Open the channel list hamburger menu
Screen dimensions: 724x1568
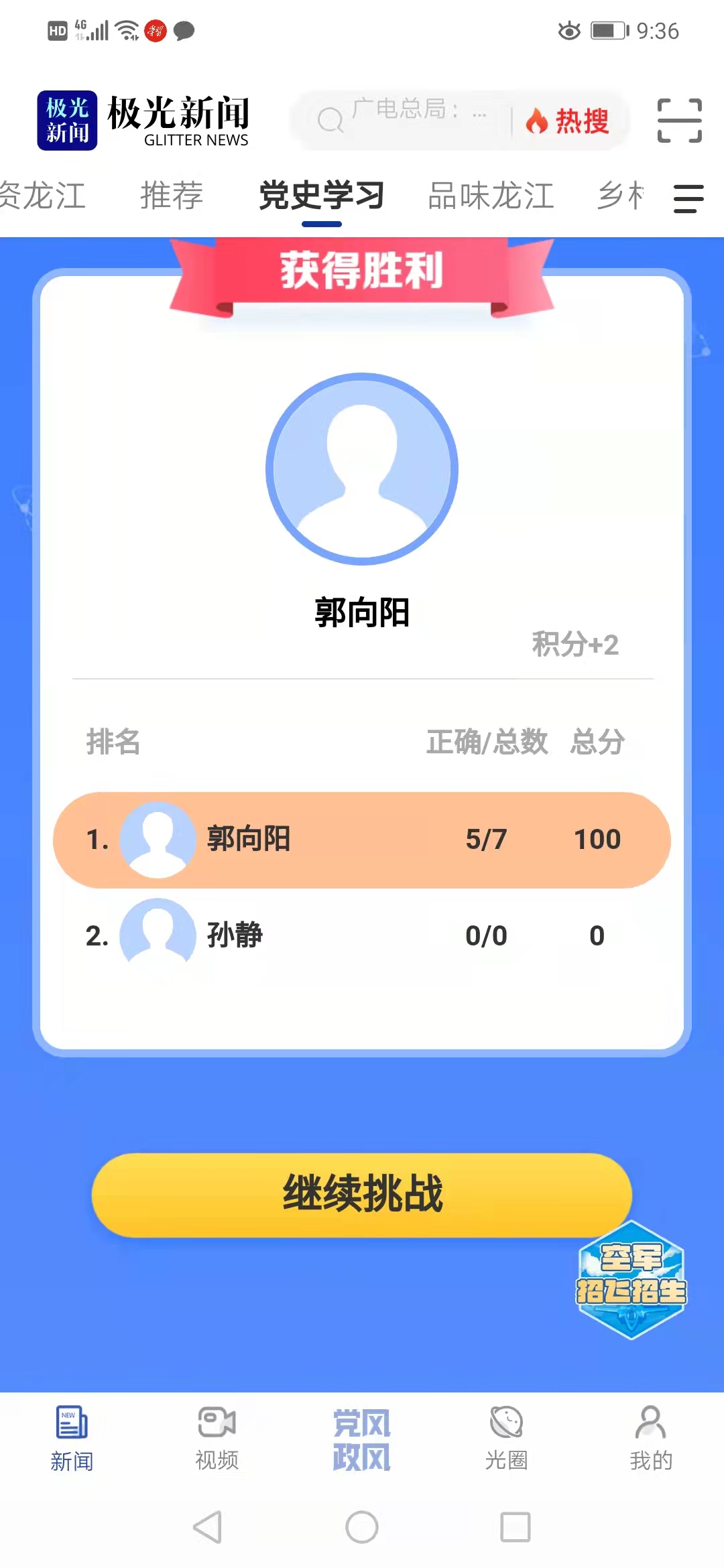(687, 198)
